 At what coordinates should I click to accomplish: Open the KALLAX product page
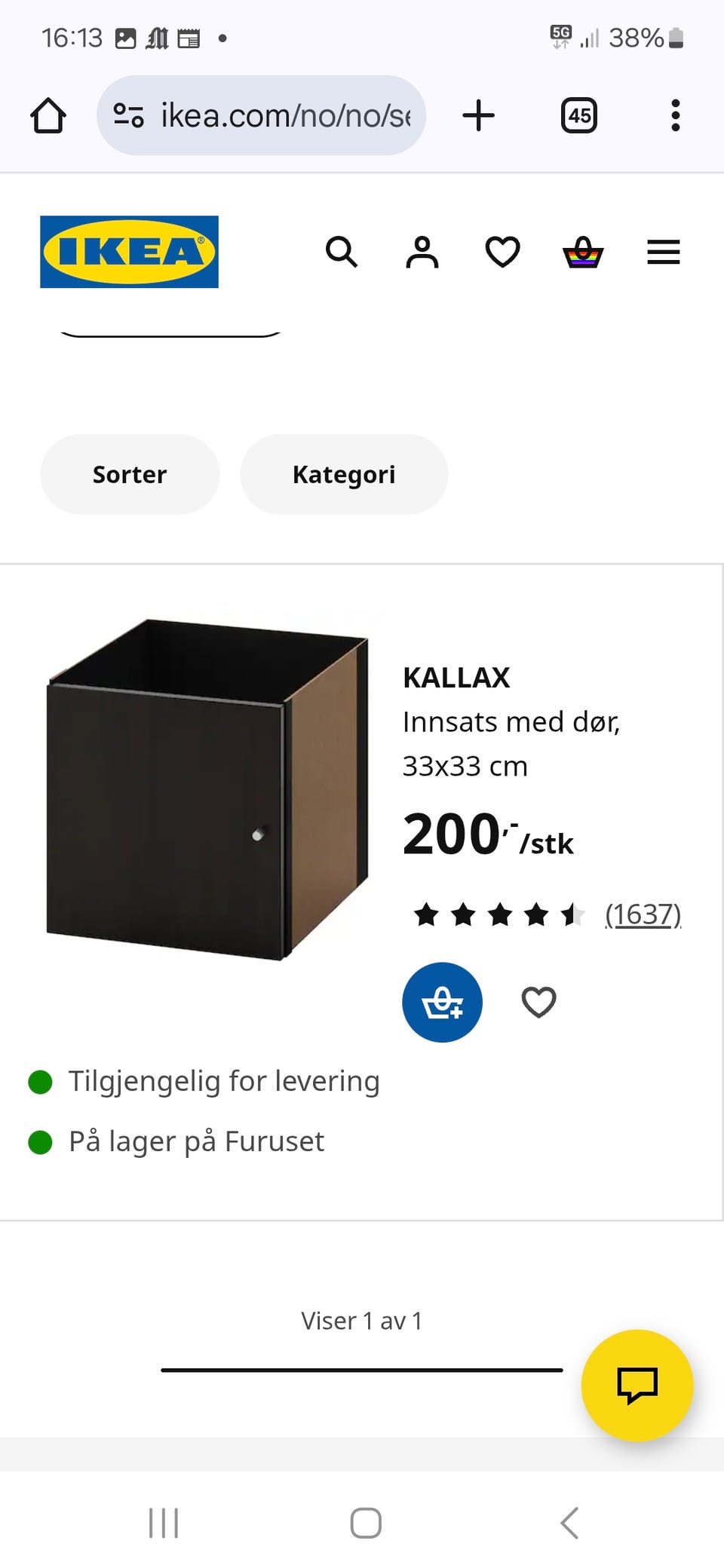[456, 677]
